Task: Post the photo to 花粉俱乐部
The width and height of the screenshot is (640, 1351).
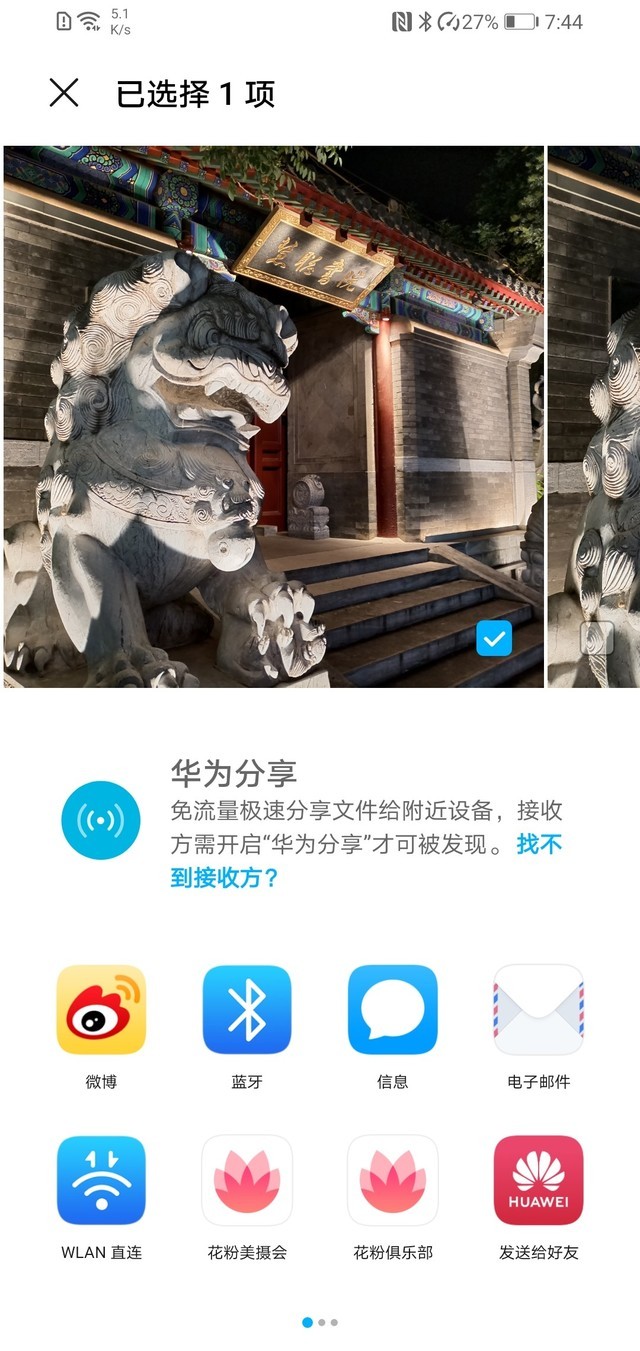Action: 392,1181
